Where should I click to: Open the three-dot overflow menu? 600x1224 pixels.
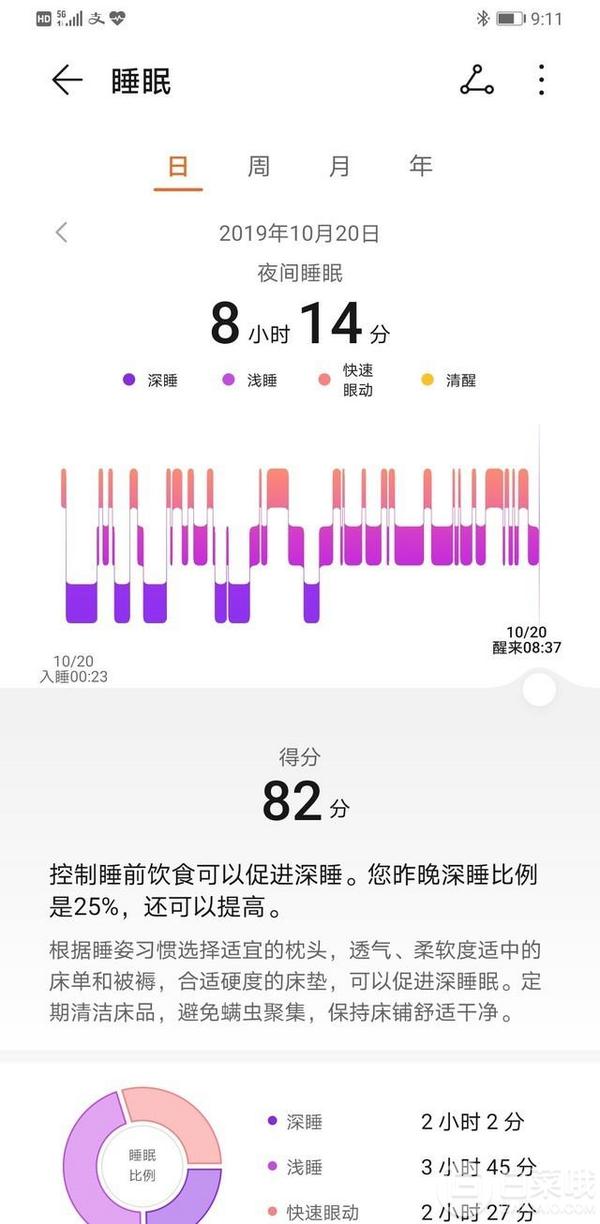tap(541, 80)
